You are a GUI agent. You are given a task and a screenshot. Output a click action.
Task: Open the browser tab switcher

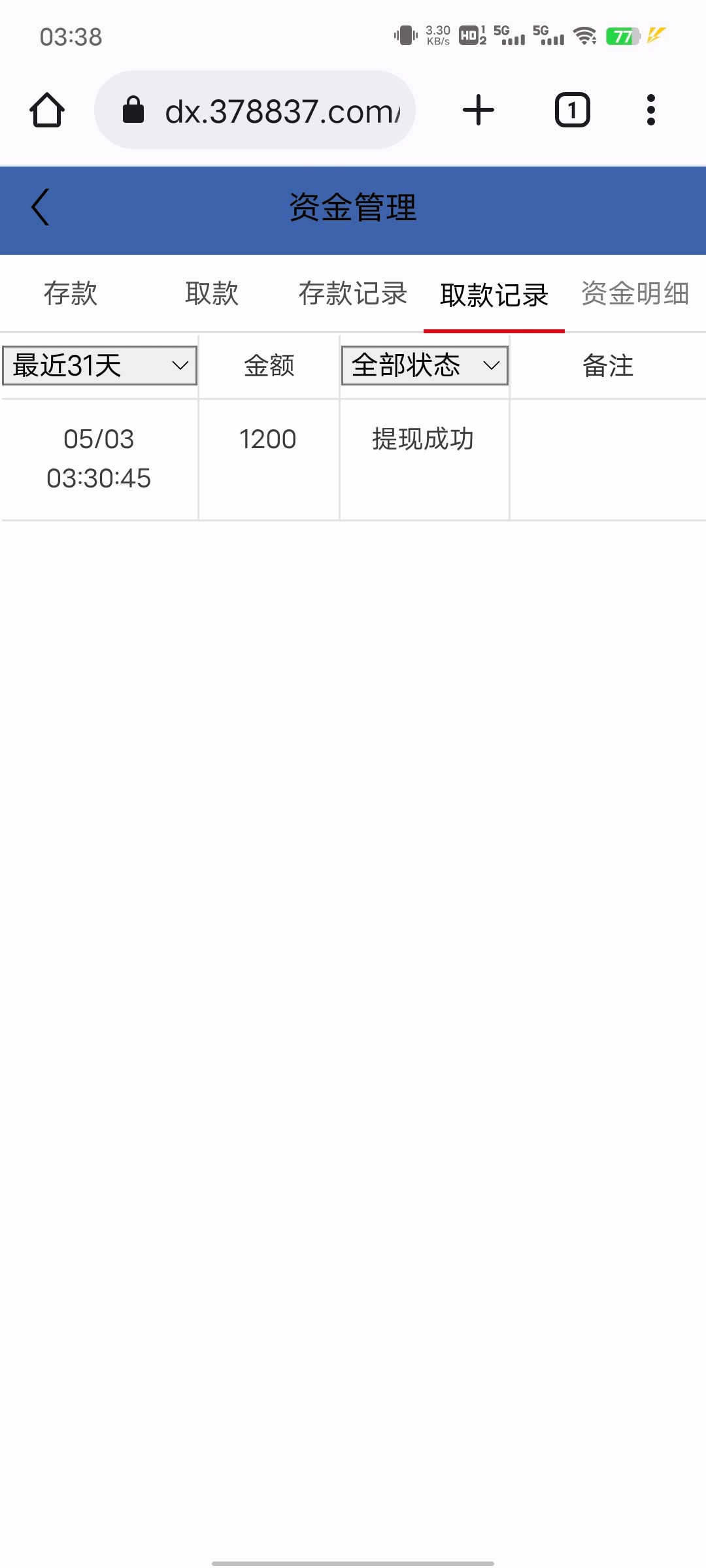573,110
